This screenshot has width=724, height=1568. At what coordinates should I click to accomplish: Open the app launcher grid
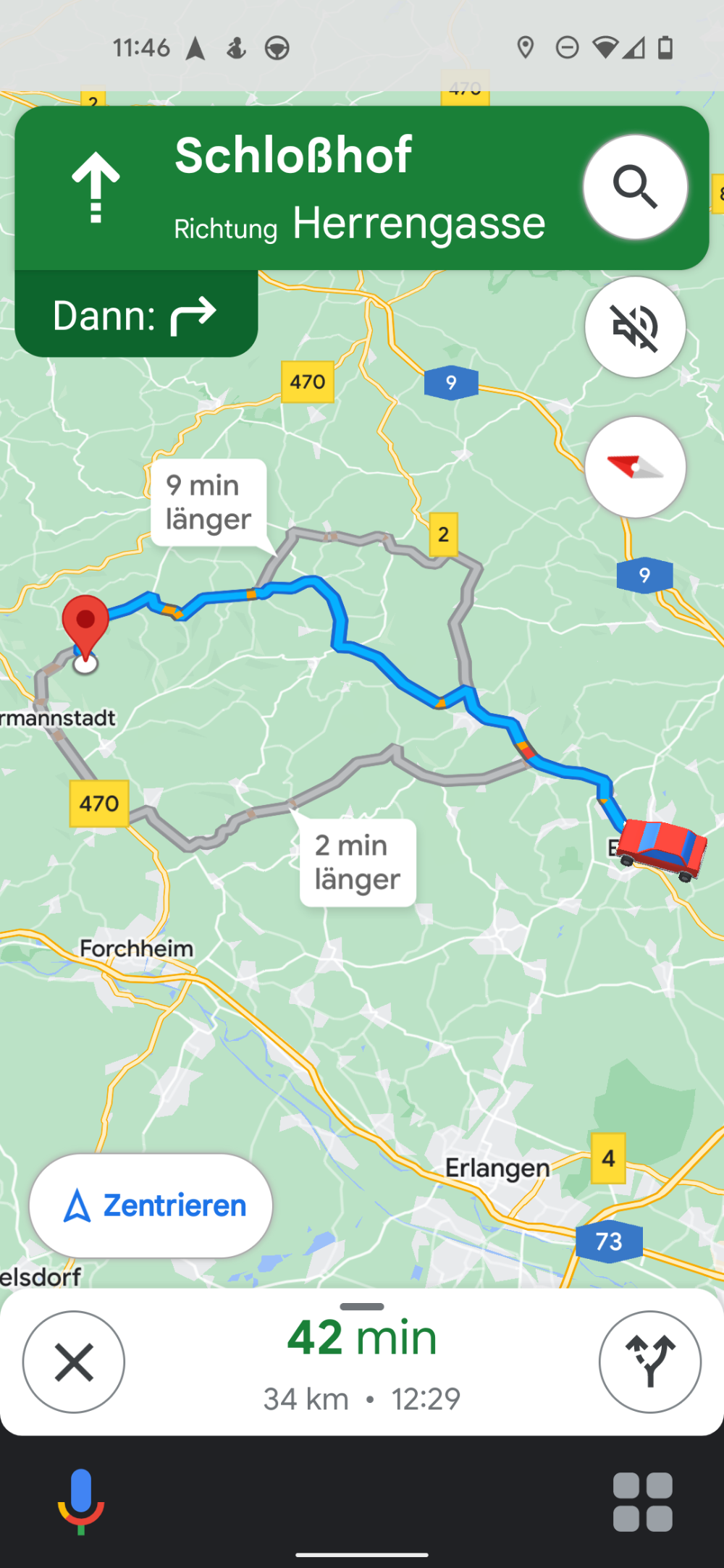(x=642, y=1501)
